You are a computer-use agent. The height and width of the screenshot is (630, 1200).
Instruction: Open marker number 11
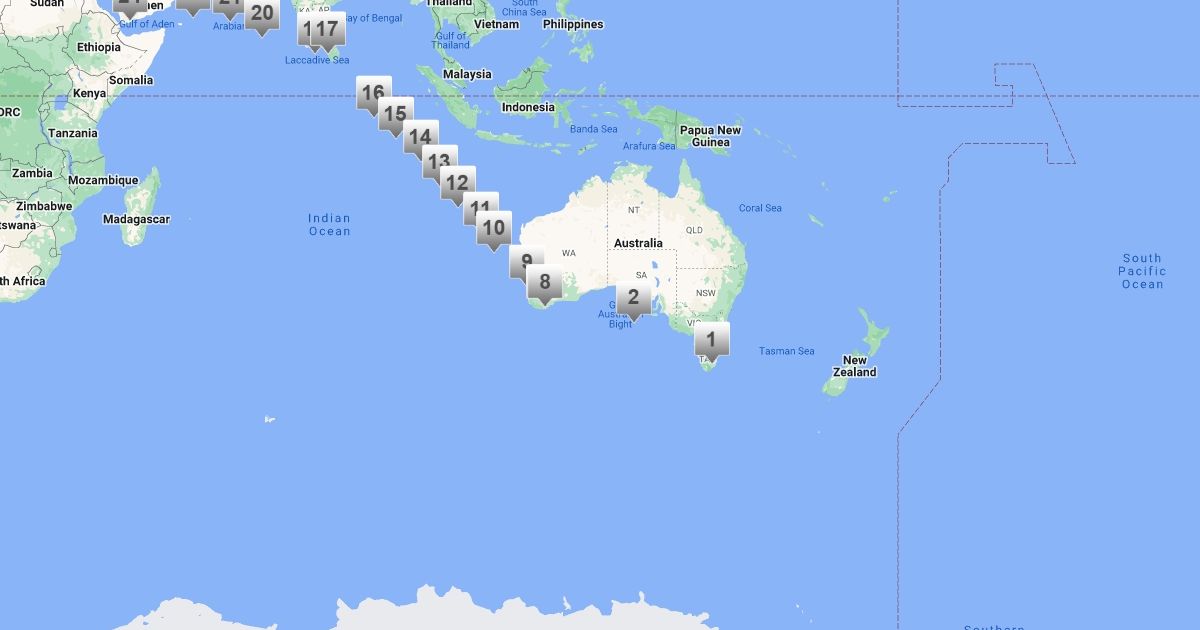click(481, 207)
